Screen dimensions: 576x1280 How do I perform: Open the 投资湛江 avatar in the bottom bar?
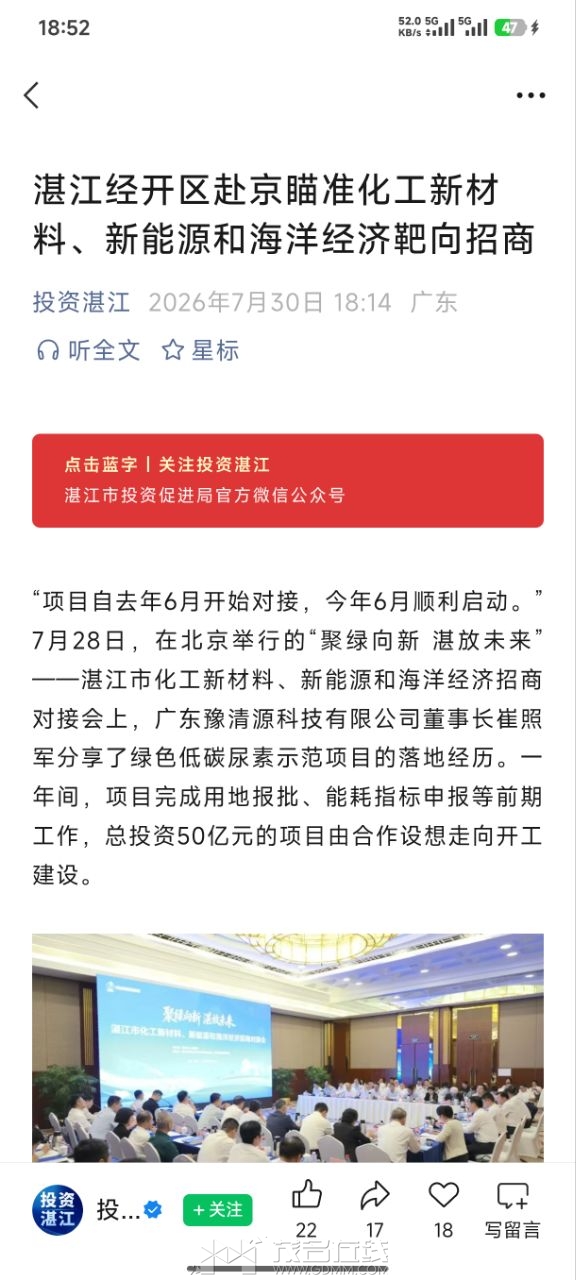[x=58, y=1209]
